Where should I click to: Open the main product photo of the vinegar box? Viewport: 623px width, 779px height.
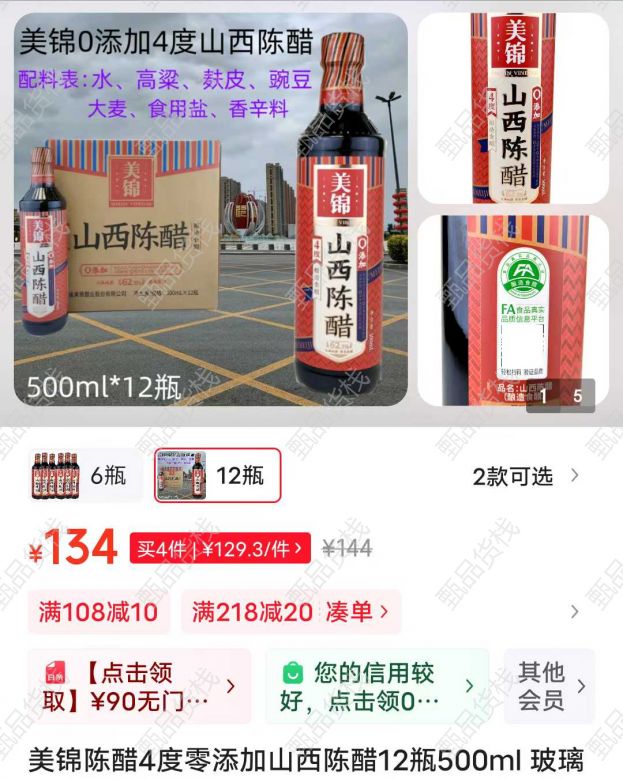[210, 210]
